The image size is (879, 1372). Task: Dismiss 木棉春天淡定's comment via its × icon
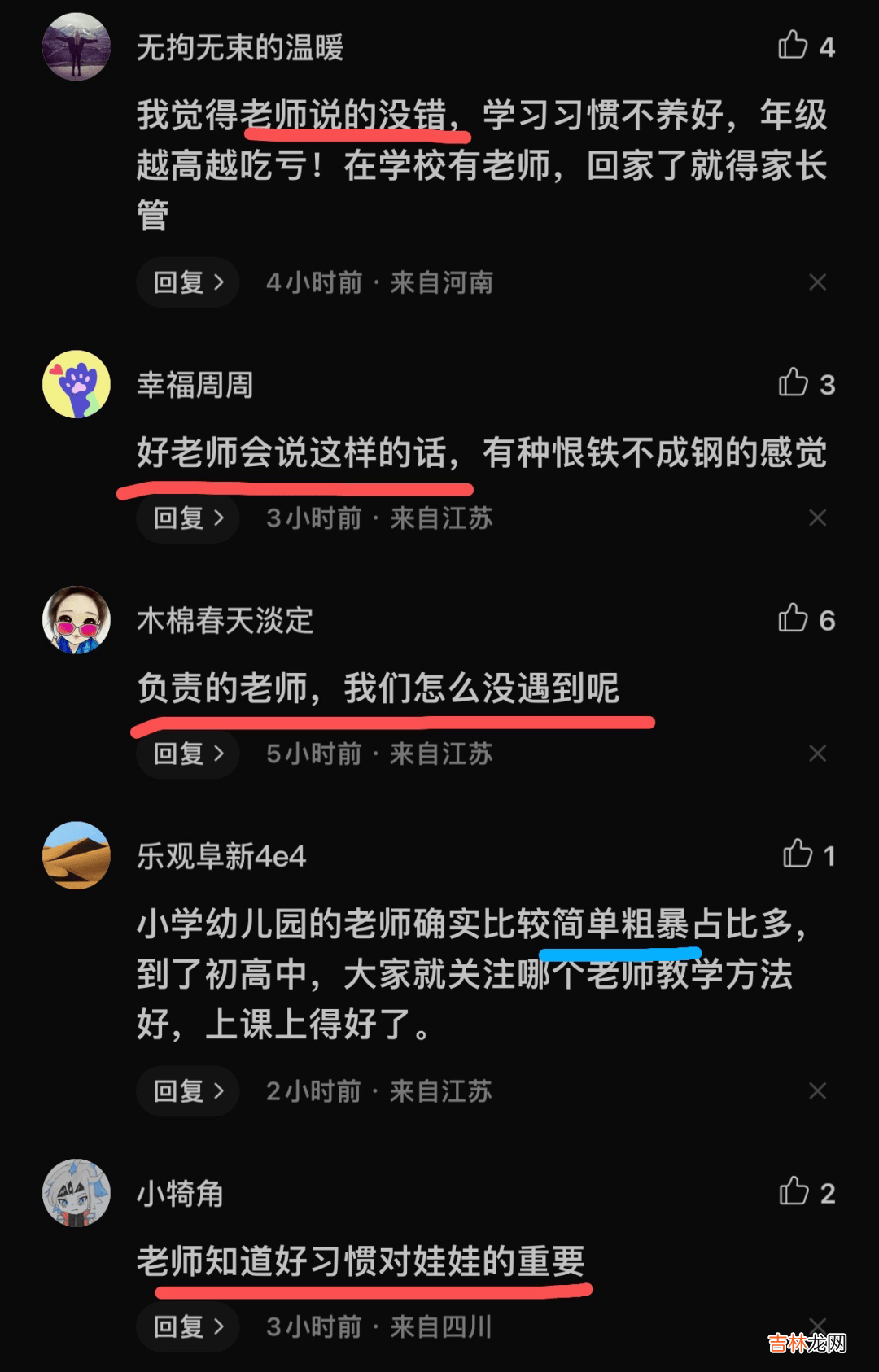[x=818, y=754]
